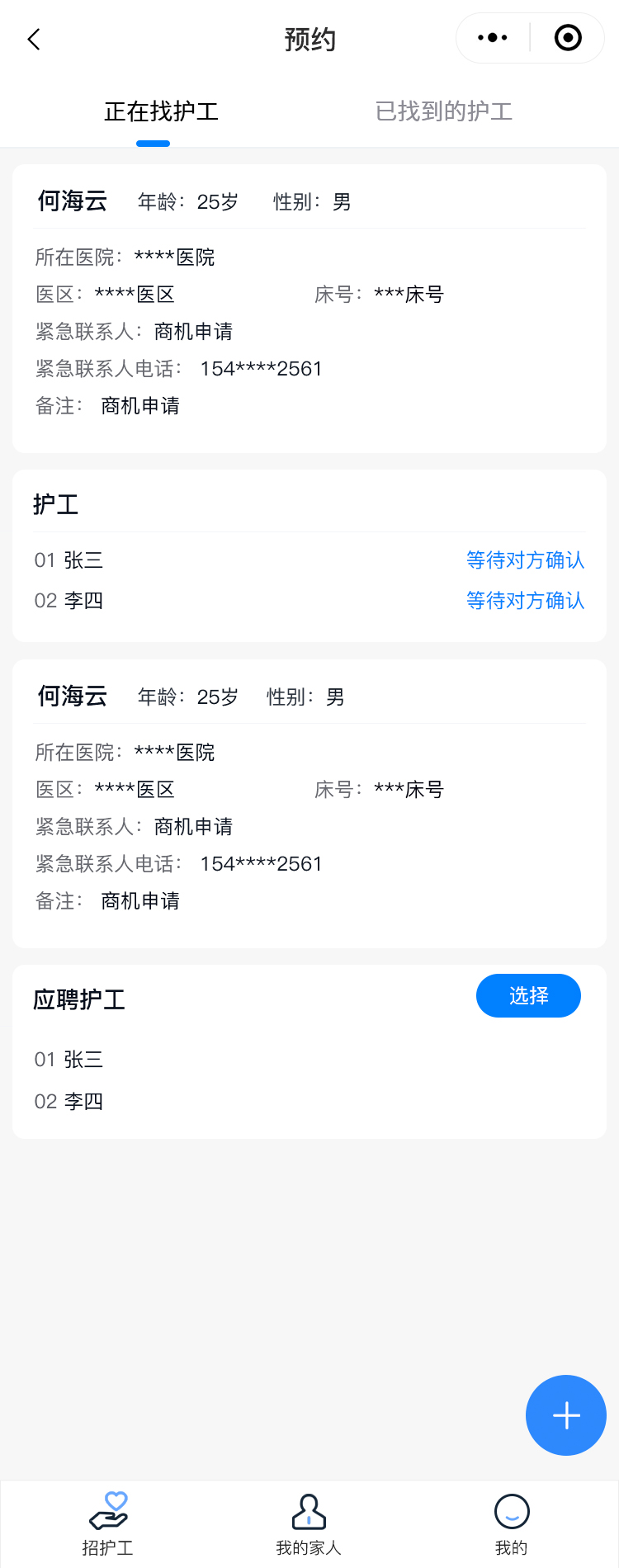Go back using the top-left arrow
619x1568 pixels.
34,39
